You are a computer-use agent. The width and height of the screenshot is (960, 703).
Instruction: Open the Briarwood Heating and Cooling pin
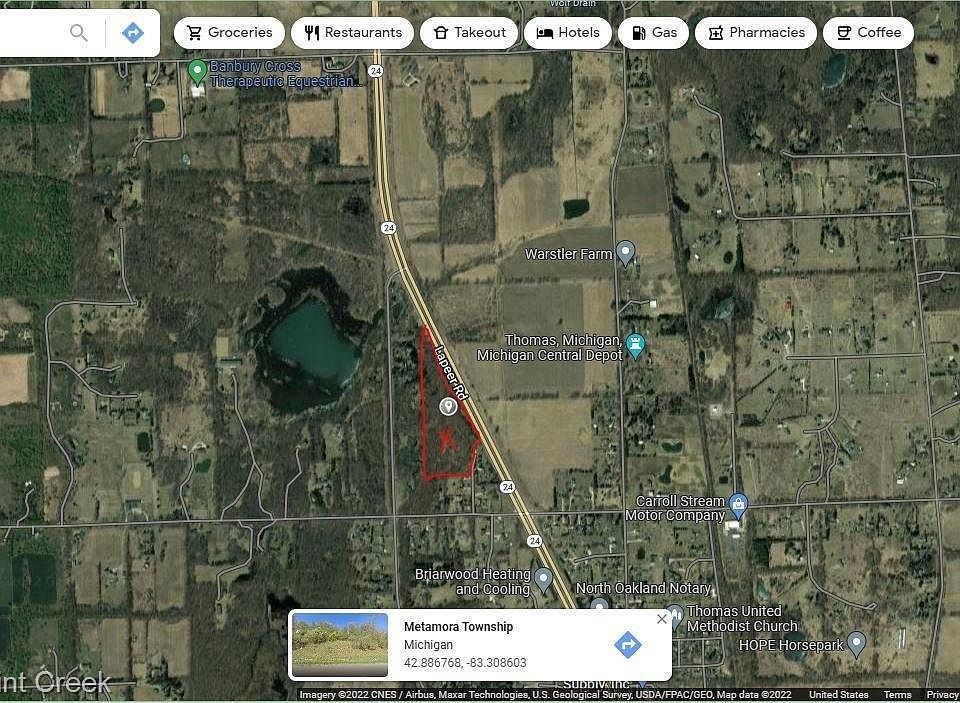pos(543,578)
